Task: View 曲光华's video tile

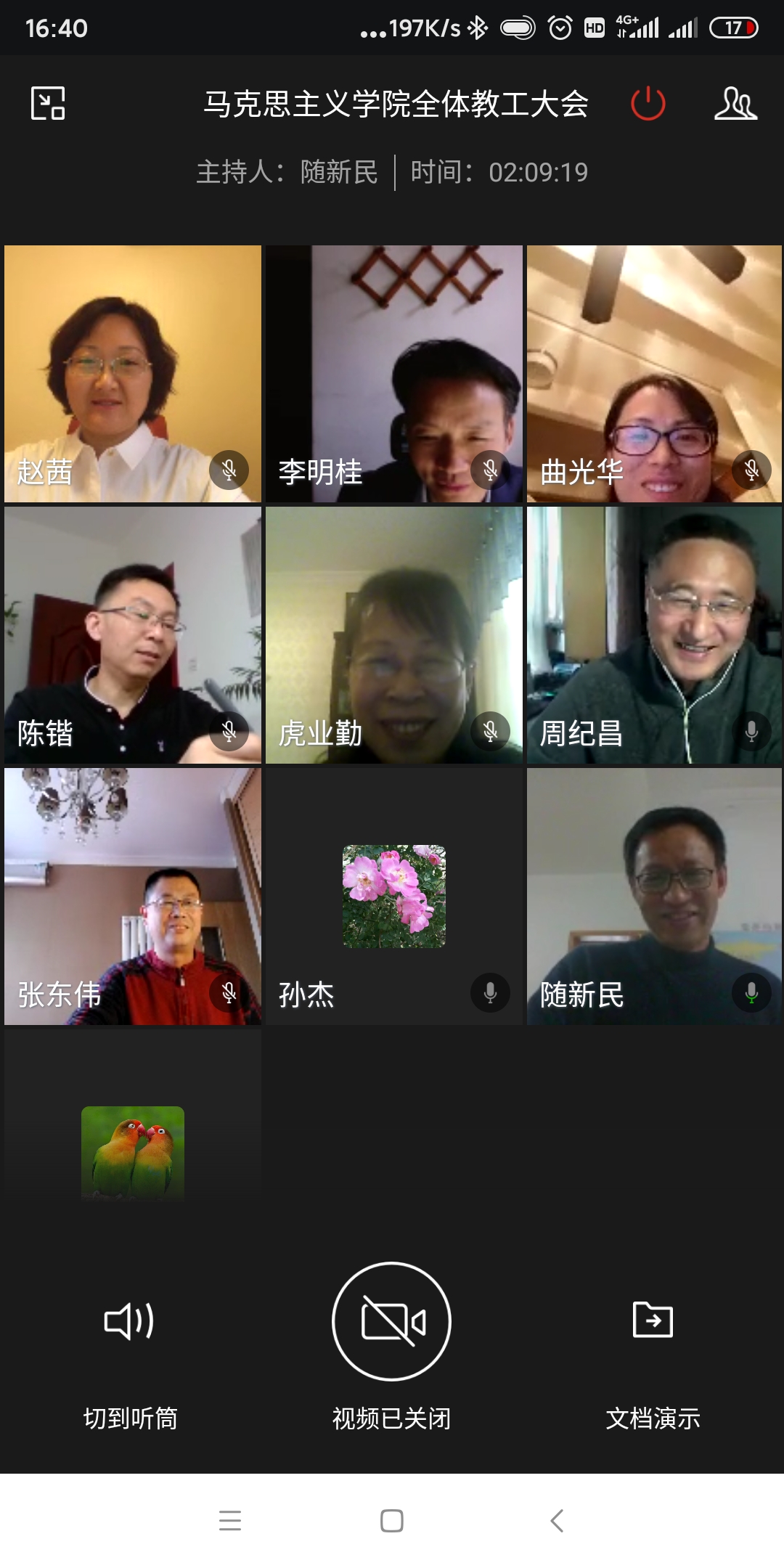Action: point(654,374)
